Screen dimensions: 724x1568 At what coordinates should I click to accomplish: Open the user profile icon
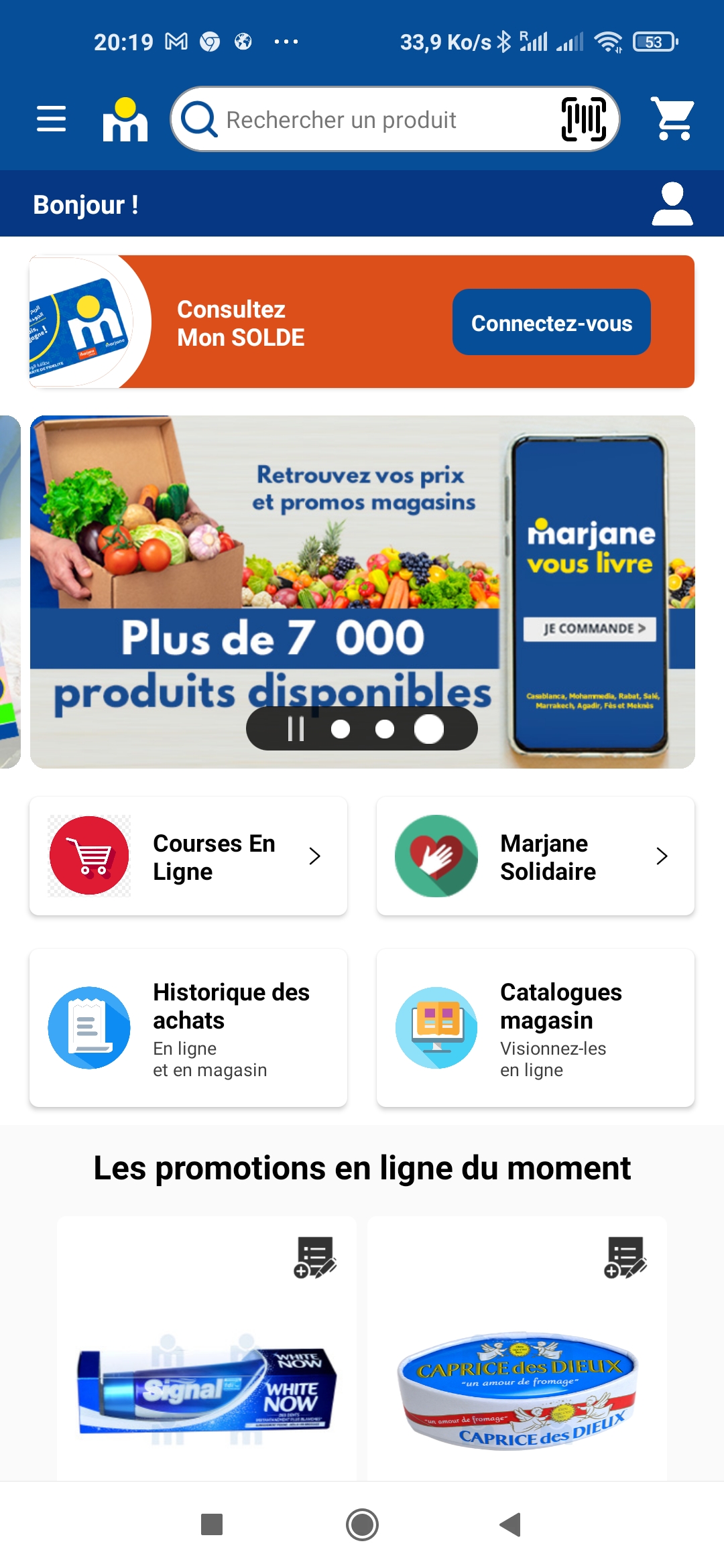672,204
